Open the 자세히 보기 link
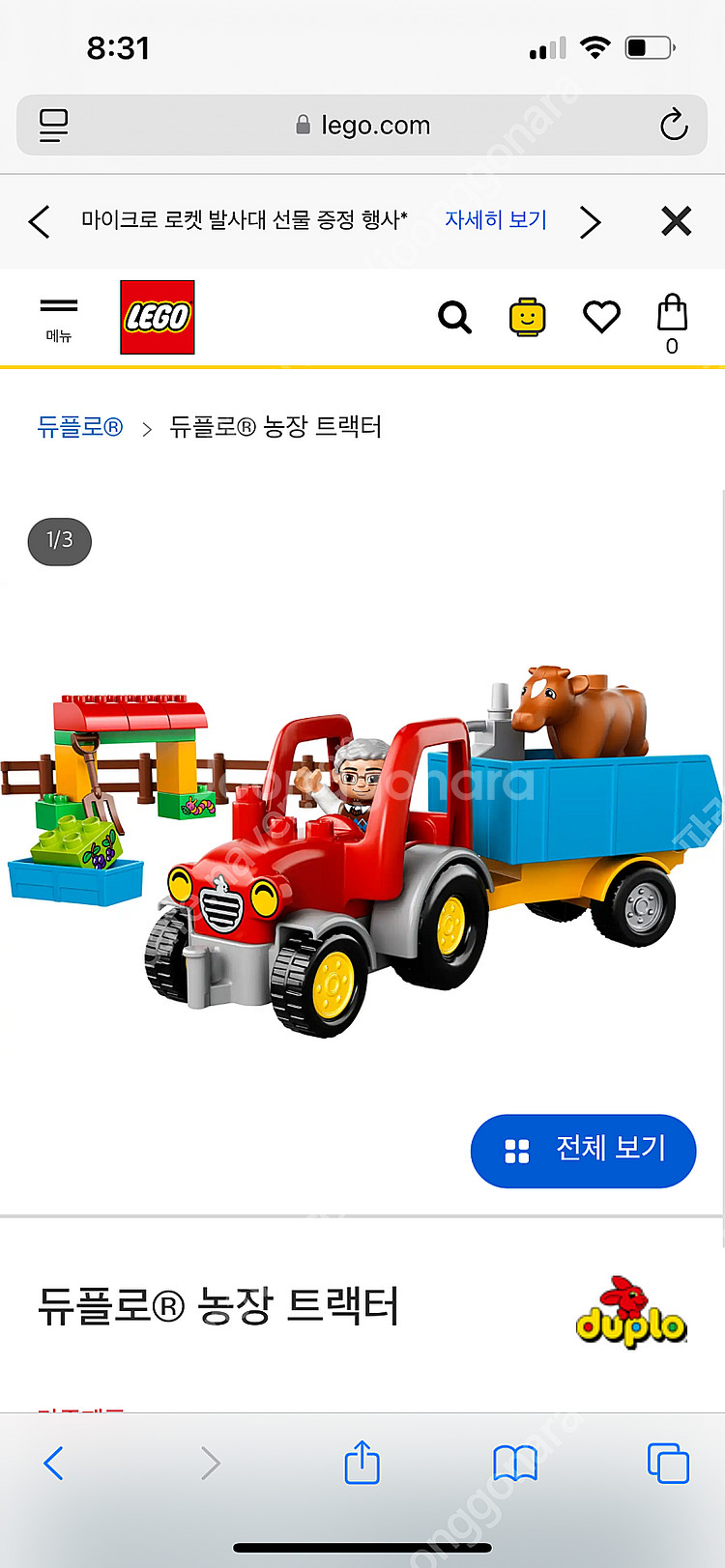 coord(496,220)
